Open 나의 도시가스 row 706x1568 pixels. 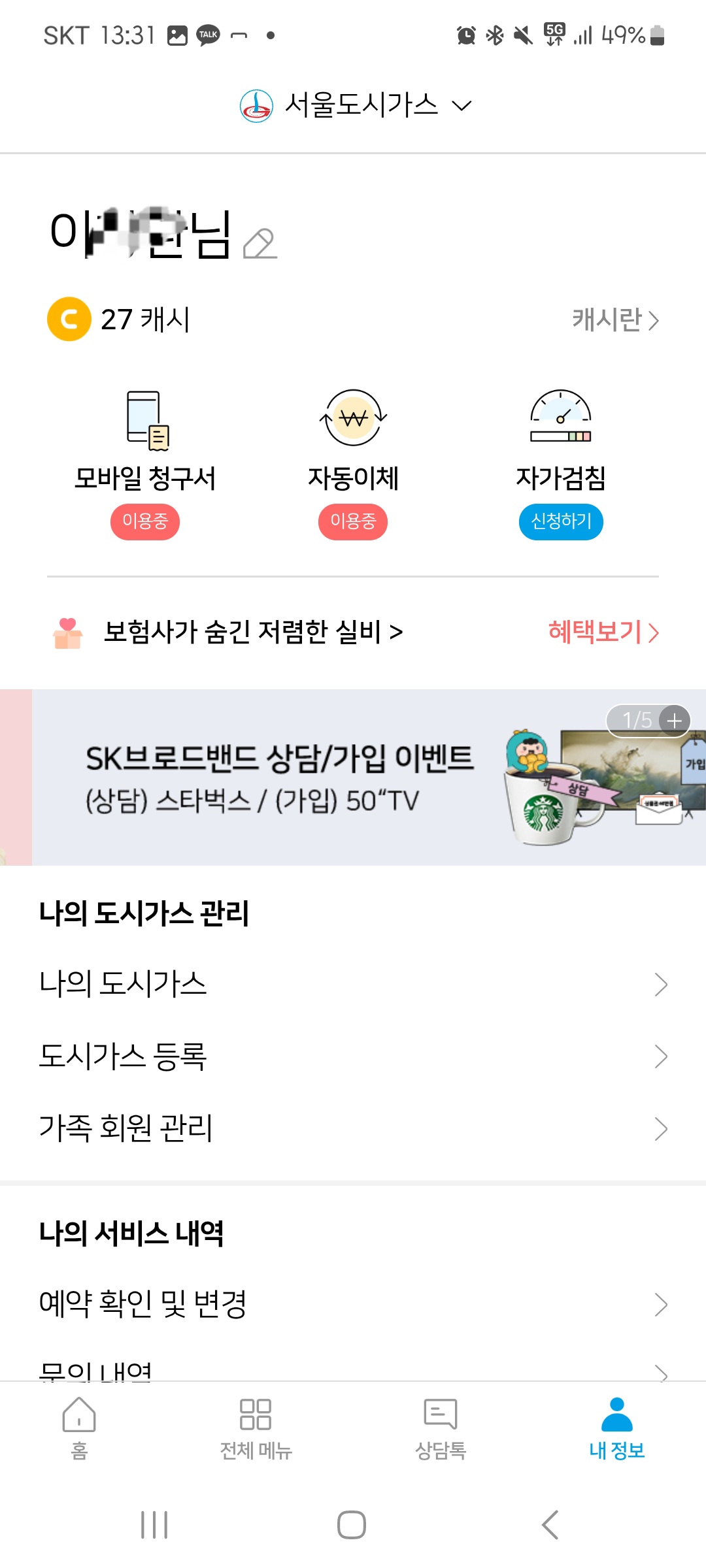point(353,984)
